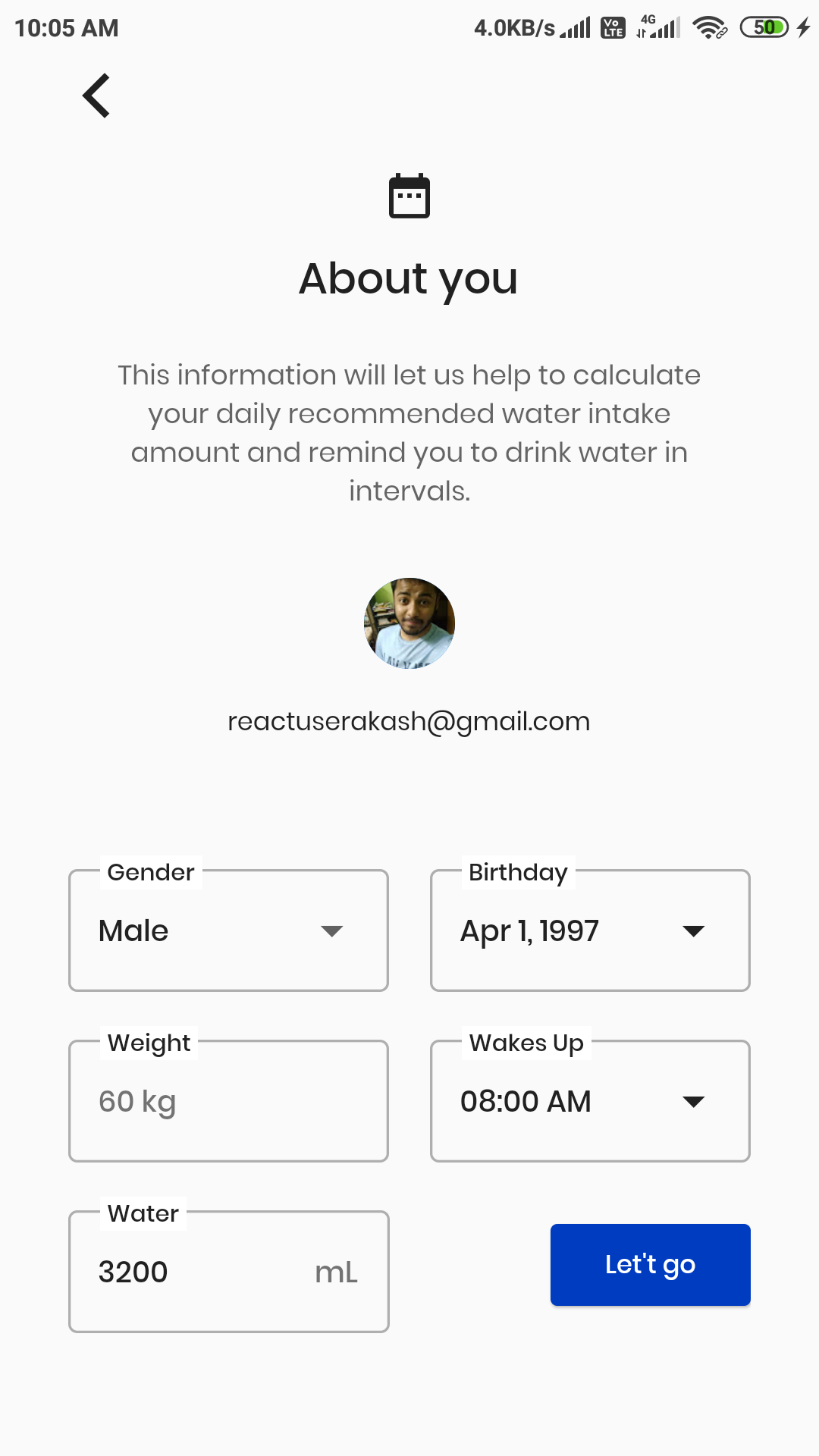Change the Birthday date Apr 1, 1997
Viewport: 819px width, 1456px height.
click(590, 930)
